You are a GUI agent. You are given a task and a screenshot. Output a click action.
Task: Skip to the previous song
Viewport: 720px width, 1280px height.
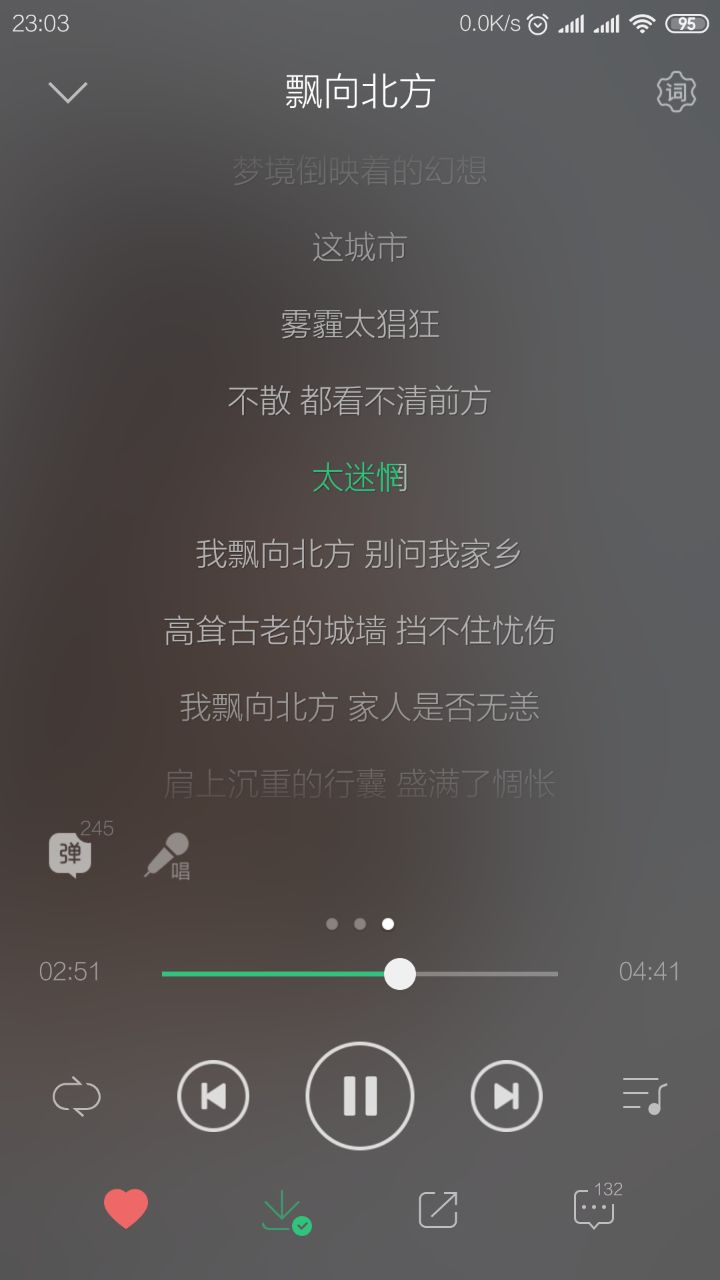(x=213, y=1097)
